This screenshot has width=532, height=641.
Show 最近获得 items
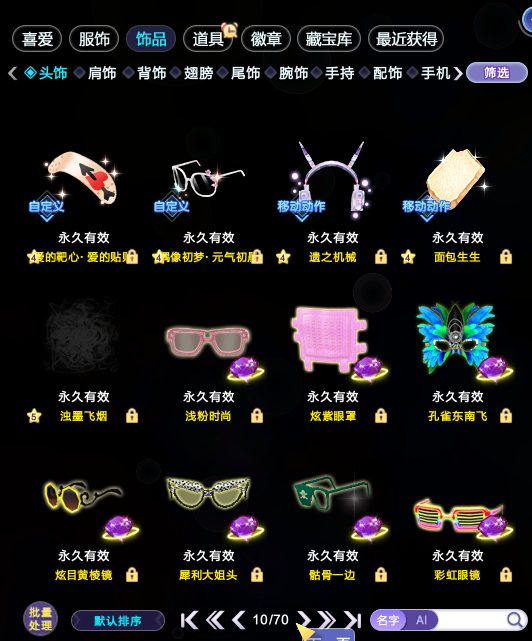[406, 39]
